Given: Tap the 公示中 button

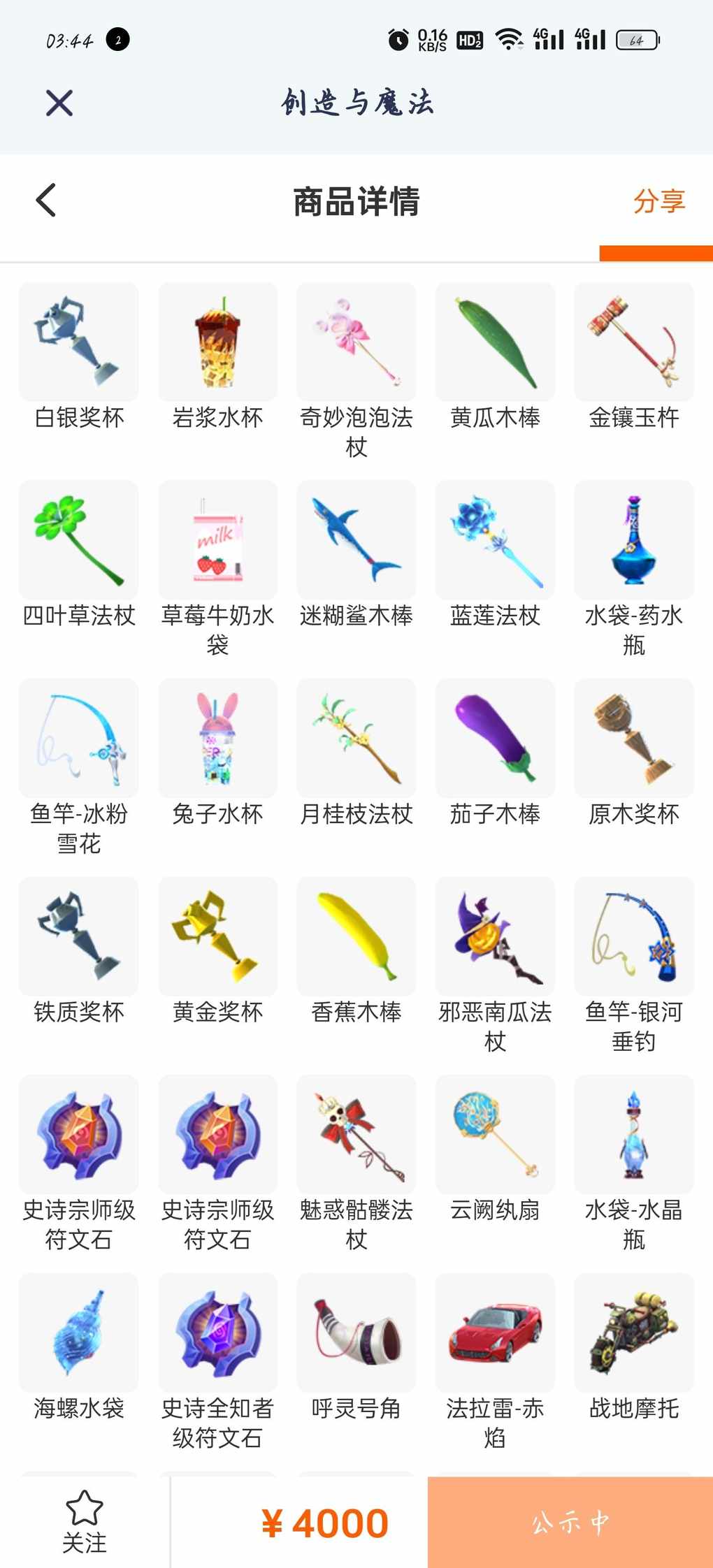Looking at the screenshot, I should point(570,1522).
